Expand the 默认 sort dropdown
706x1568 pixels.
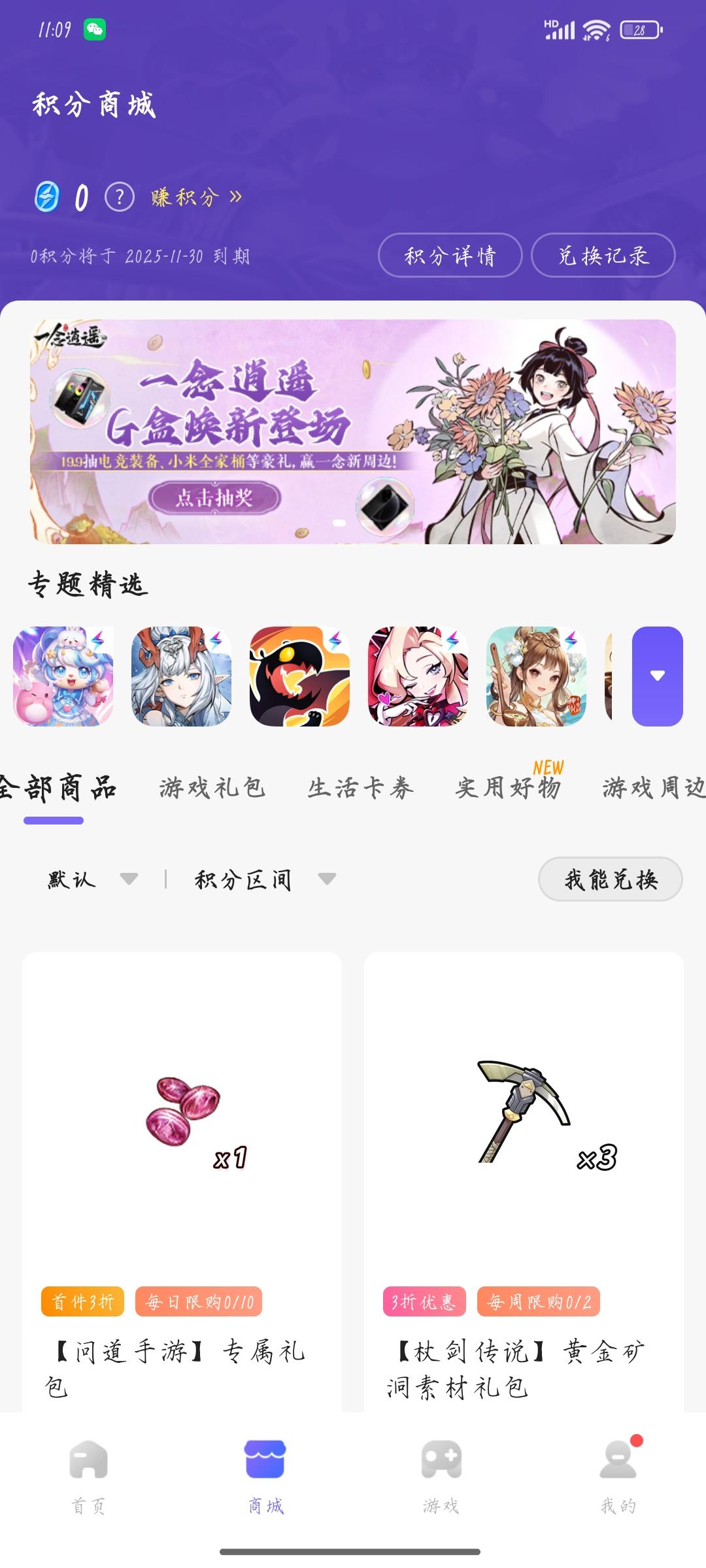pos(88,879)
